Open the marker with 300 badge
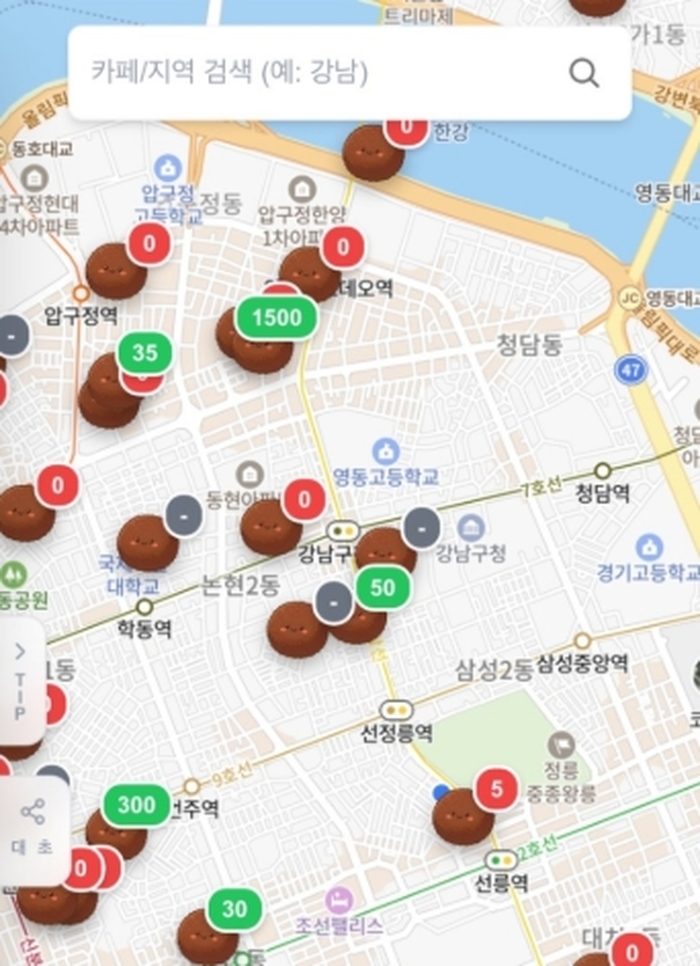The image size is (700, 966). coord(136,805)
